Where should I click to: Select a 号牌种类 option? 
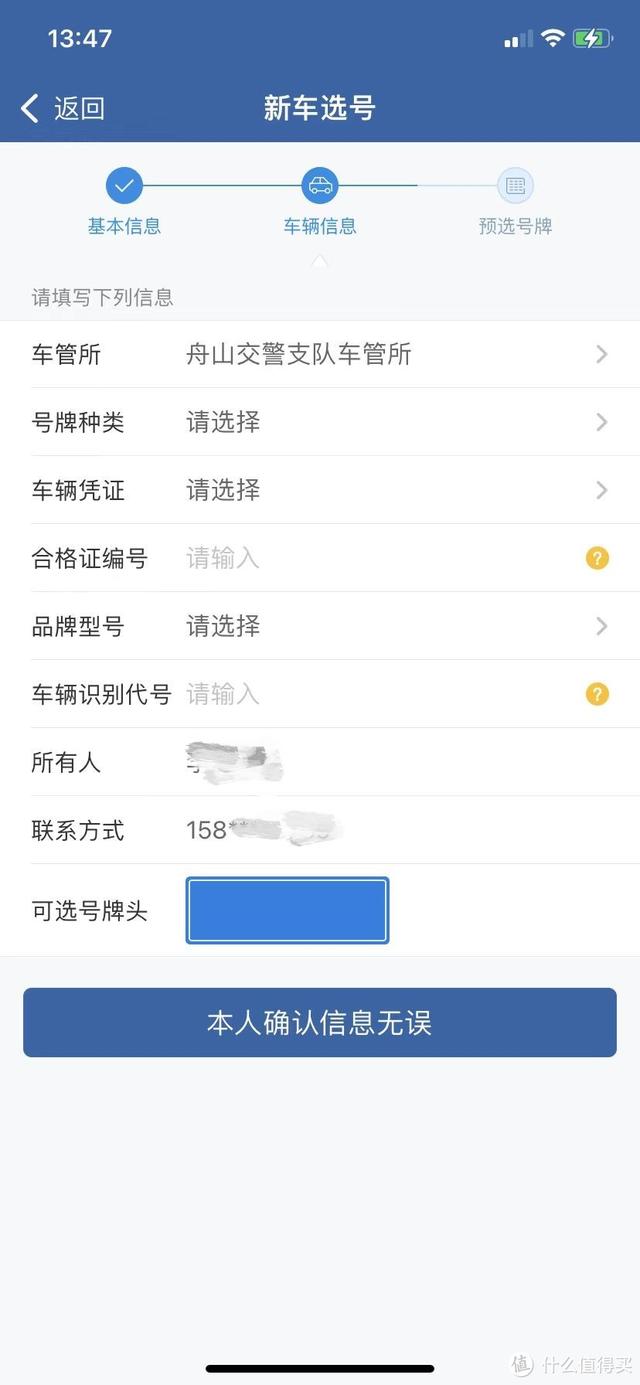(x=320, y=422)
